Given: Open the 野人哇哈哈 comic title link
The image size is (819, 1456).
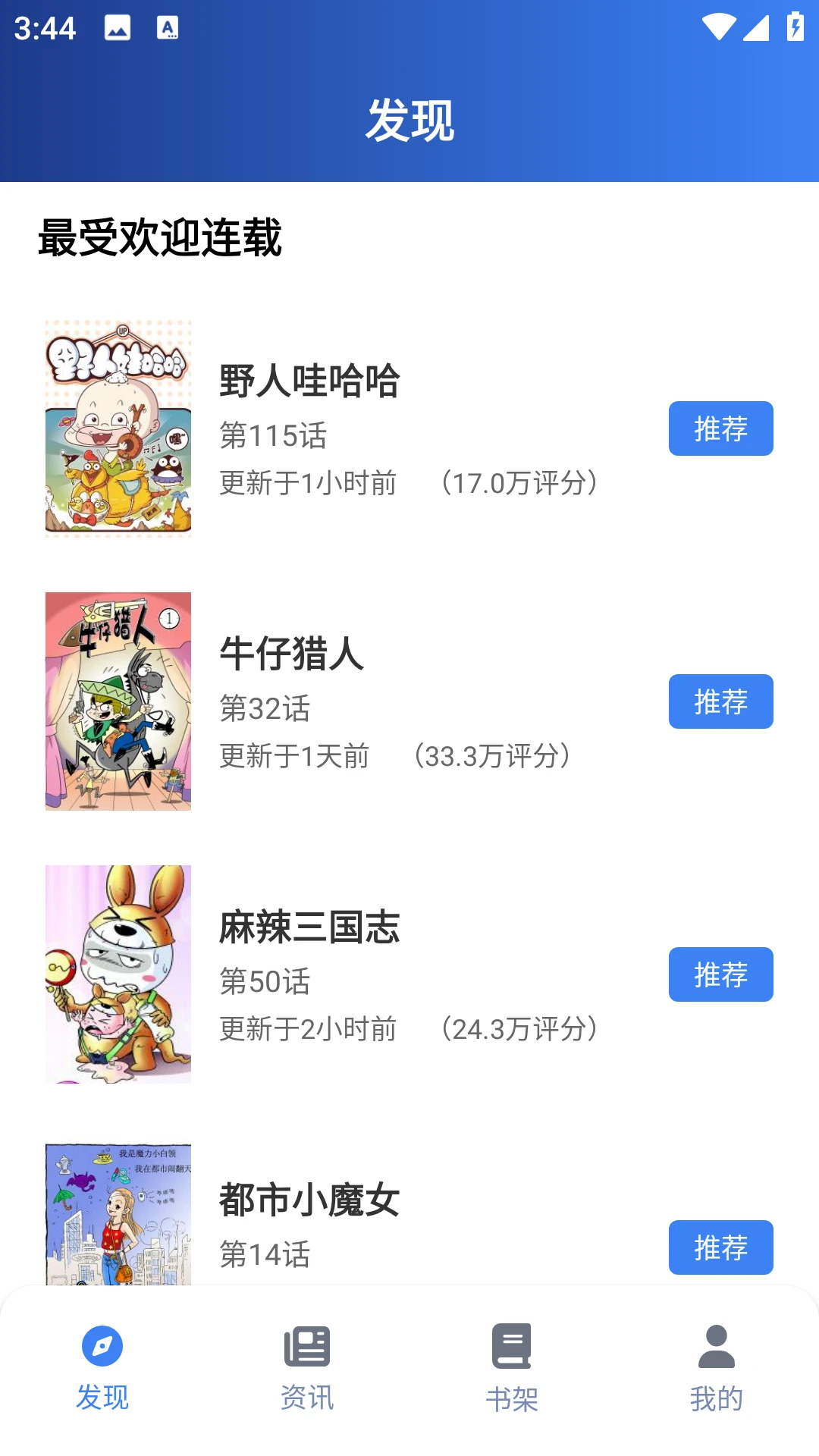Looking at the screenshot, I should pos(311,381).
